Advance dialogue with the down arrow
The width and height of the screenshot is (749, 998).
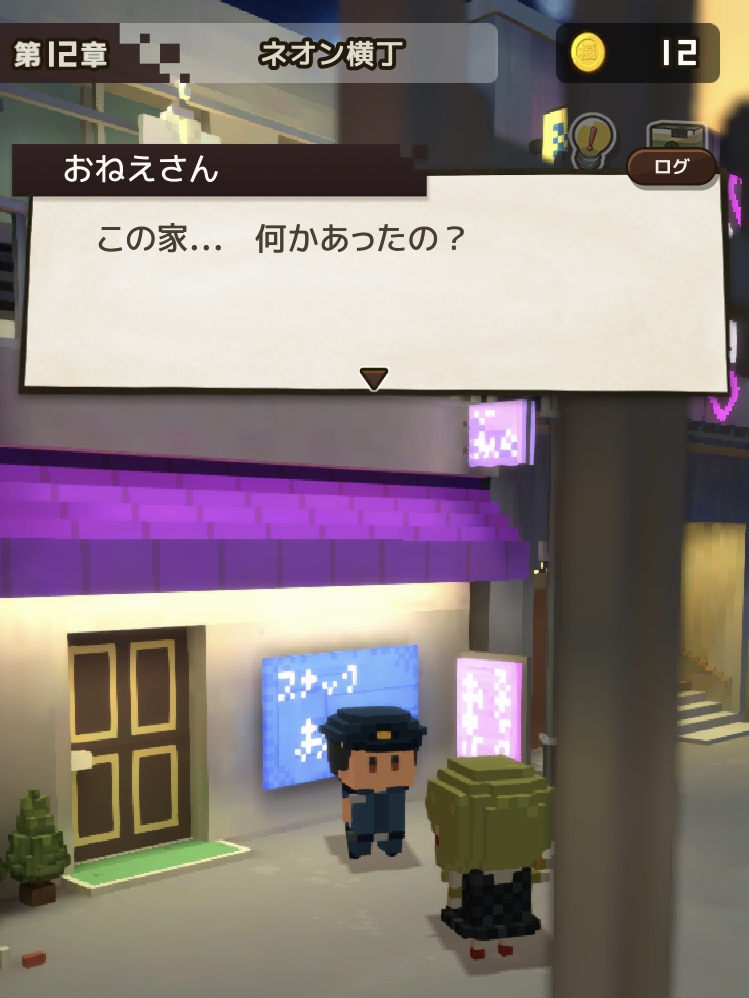[374, 378]
